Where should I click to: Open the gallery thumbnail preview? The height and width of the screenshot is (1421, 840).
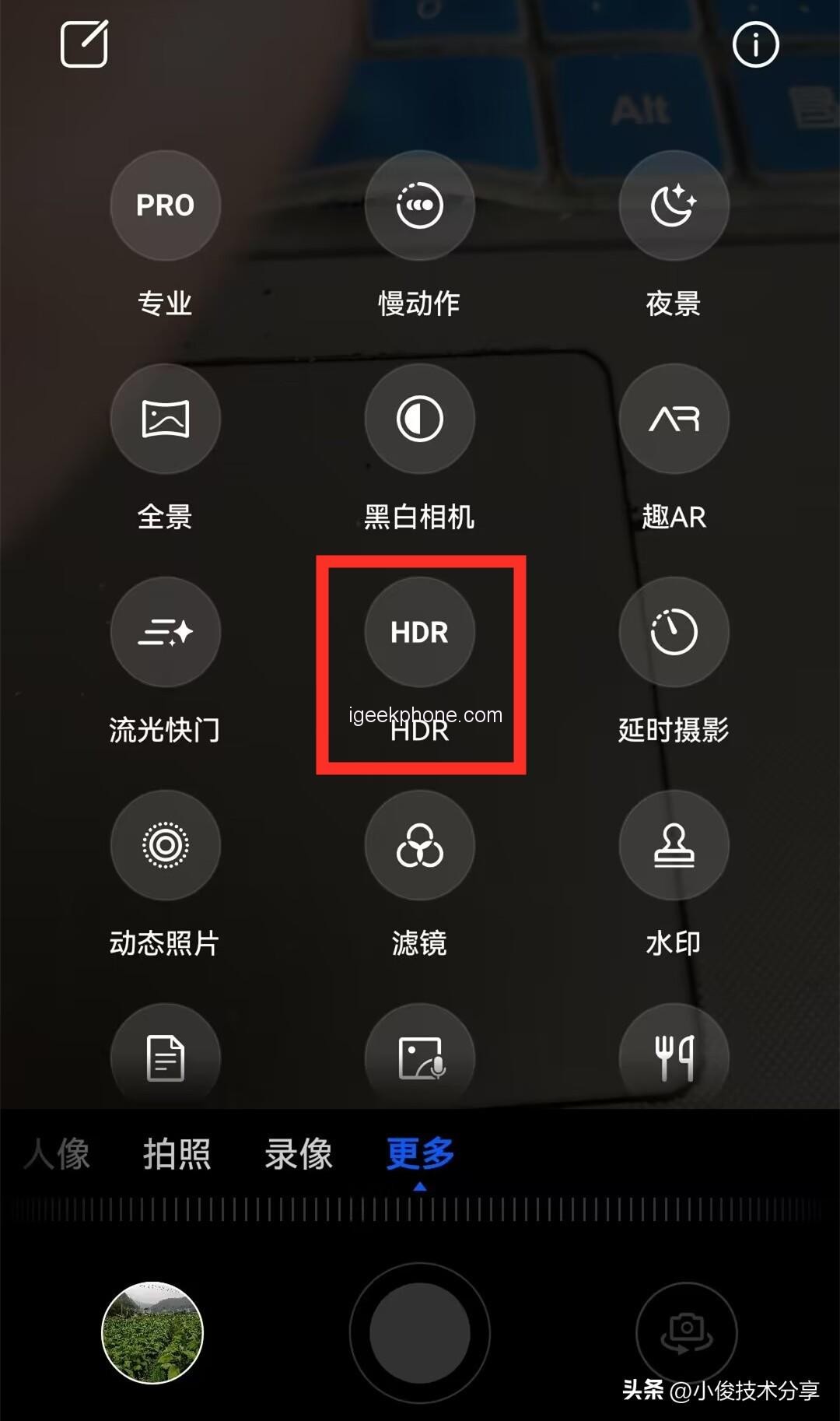[x=152, y=1332]
